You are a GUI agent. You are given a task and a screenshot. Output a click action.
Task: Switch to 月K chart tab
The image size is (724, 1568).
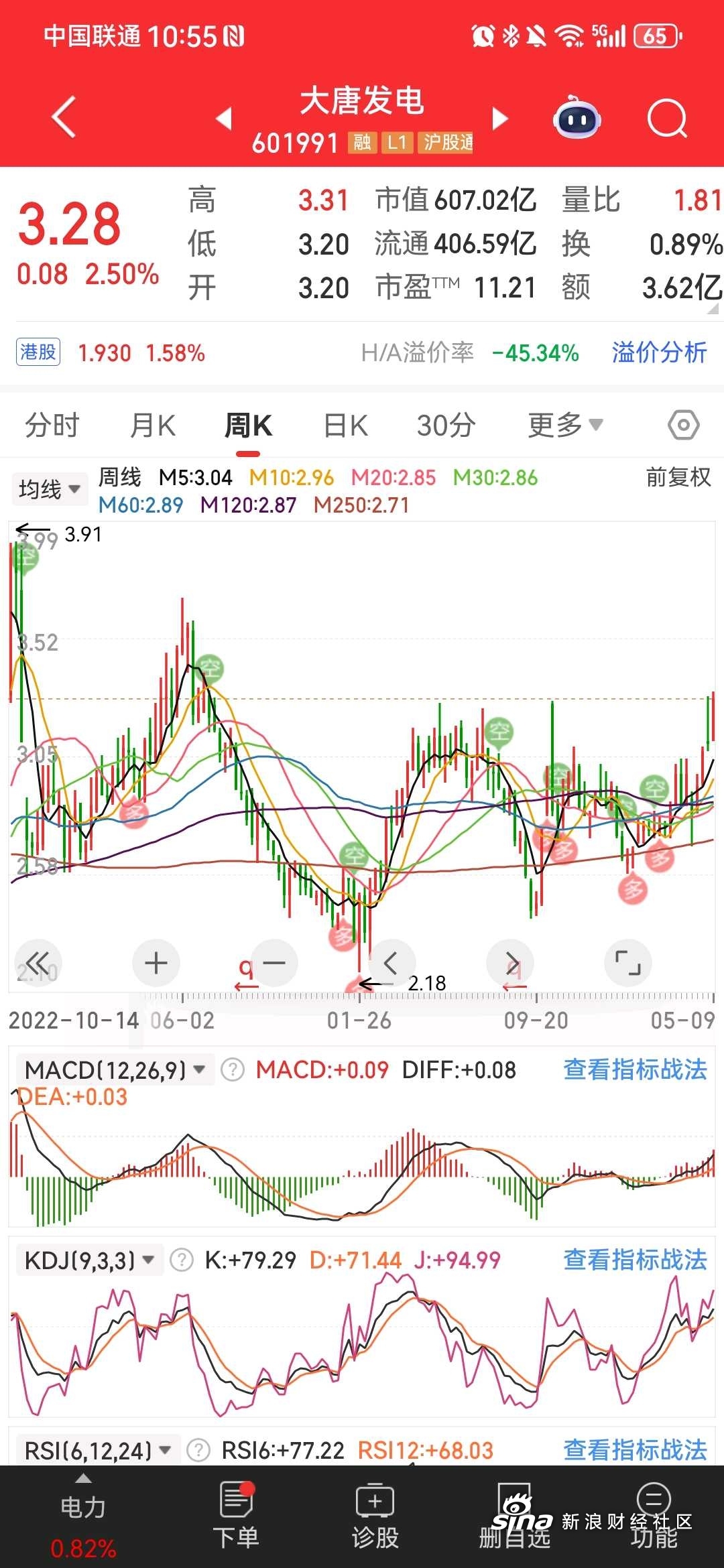(x=153, y=426)
